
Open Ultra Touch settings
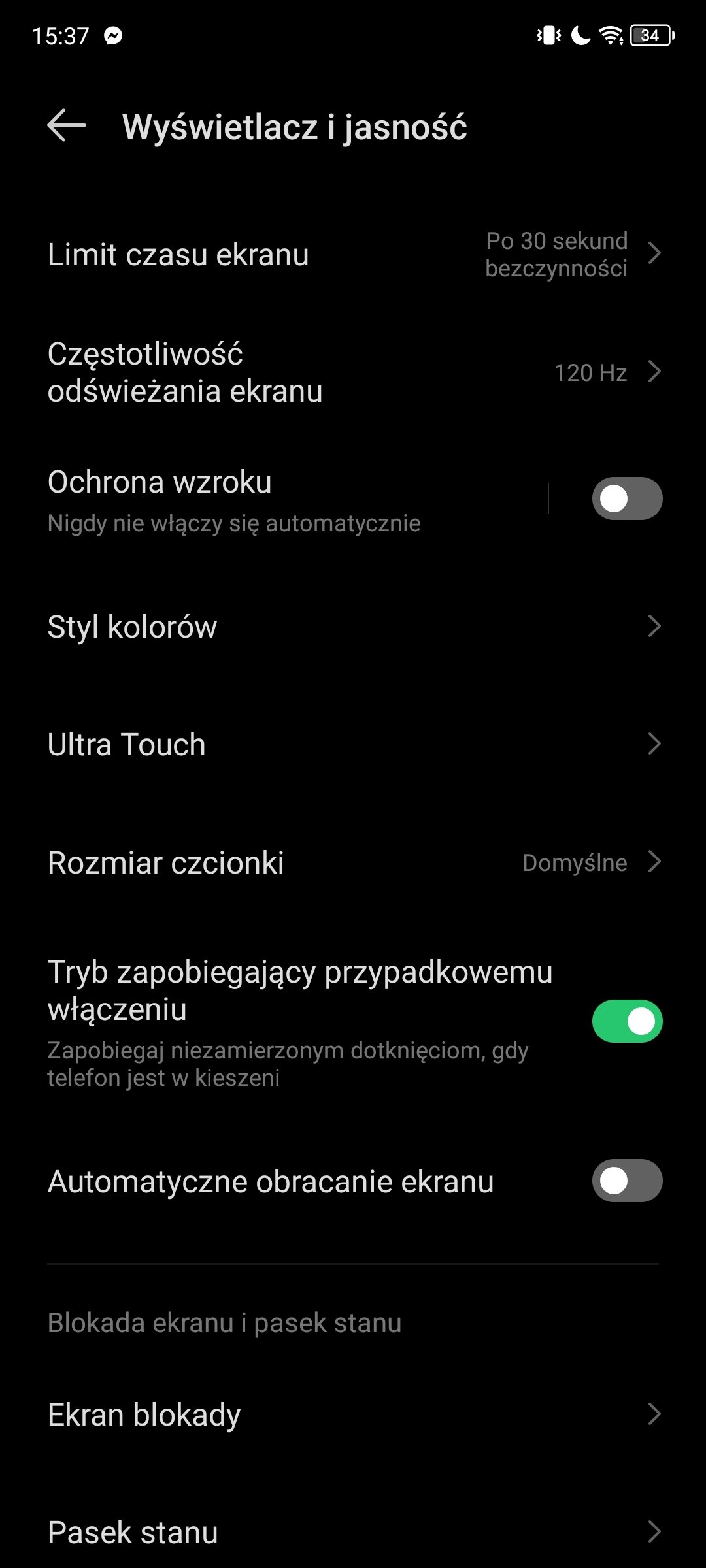[x=353, y=744]
